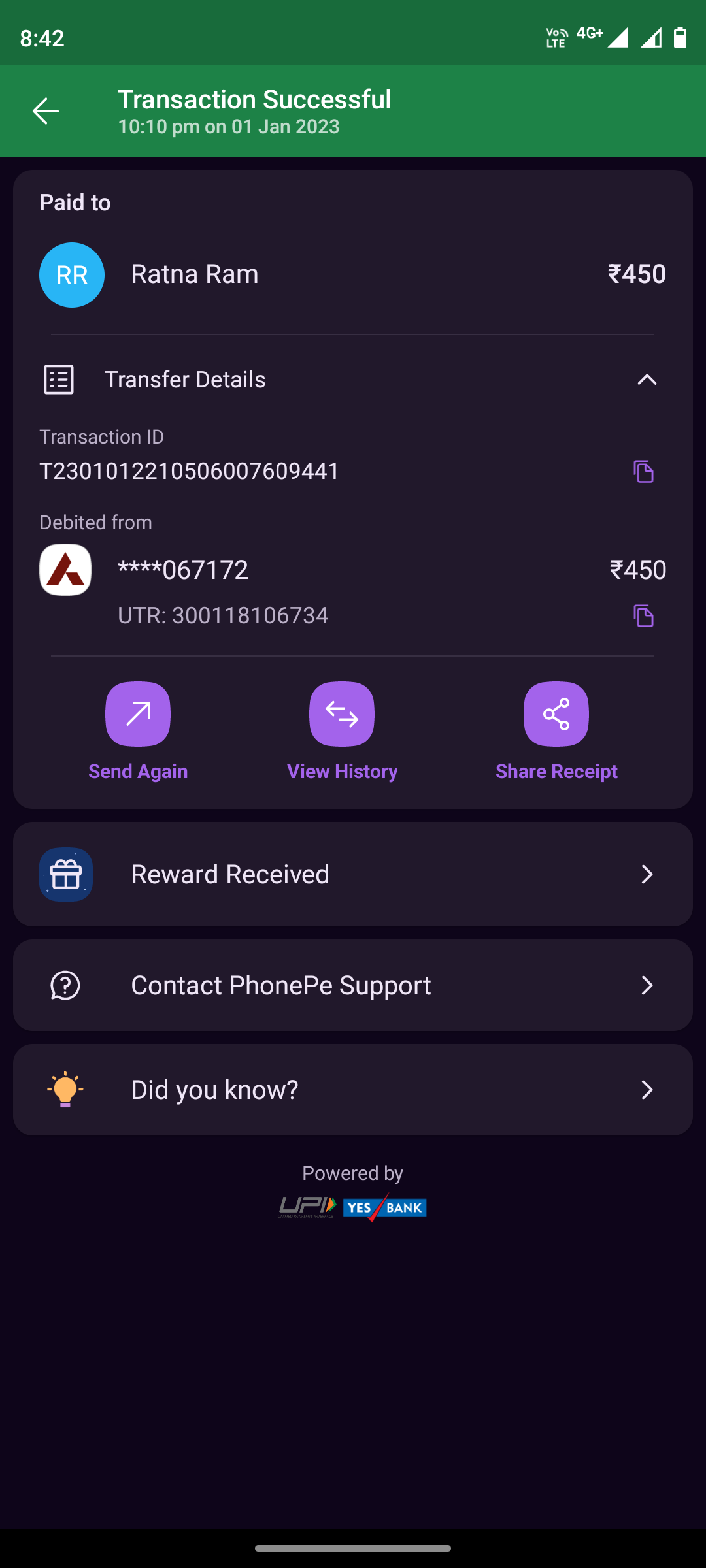Contact PhonePe Support
The width and height of the screenshot is (706, 1568).
coord(353,985)
